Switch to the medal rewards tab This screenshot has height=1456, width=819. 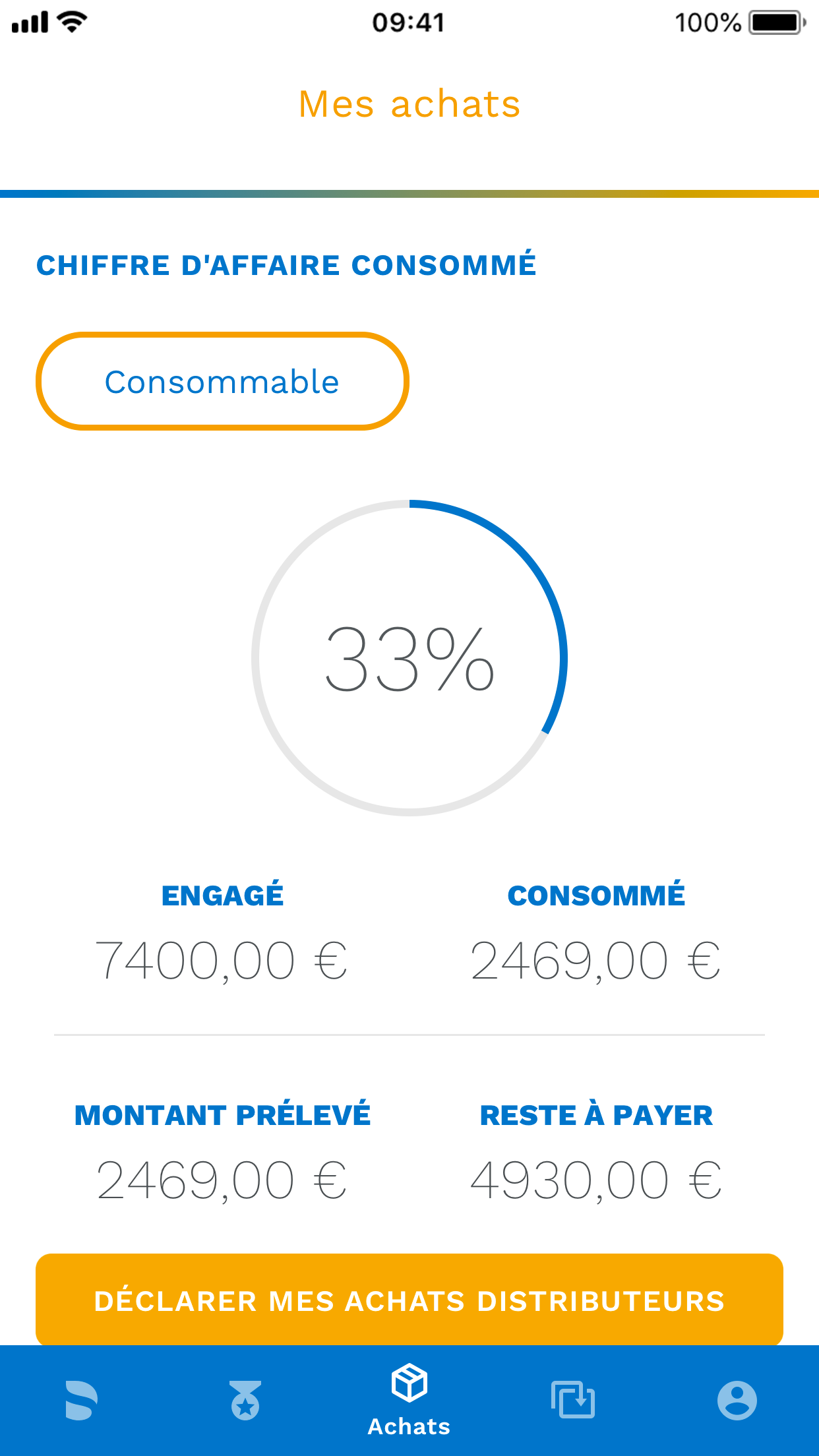tap(245, 1400)
